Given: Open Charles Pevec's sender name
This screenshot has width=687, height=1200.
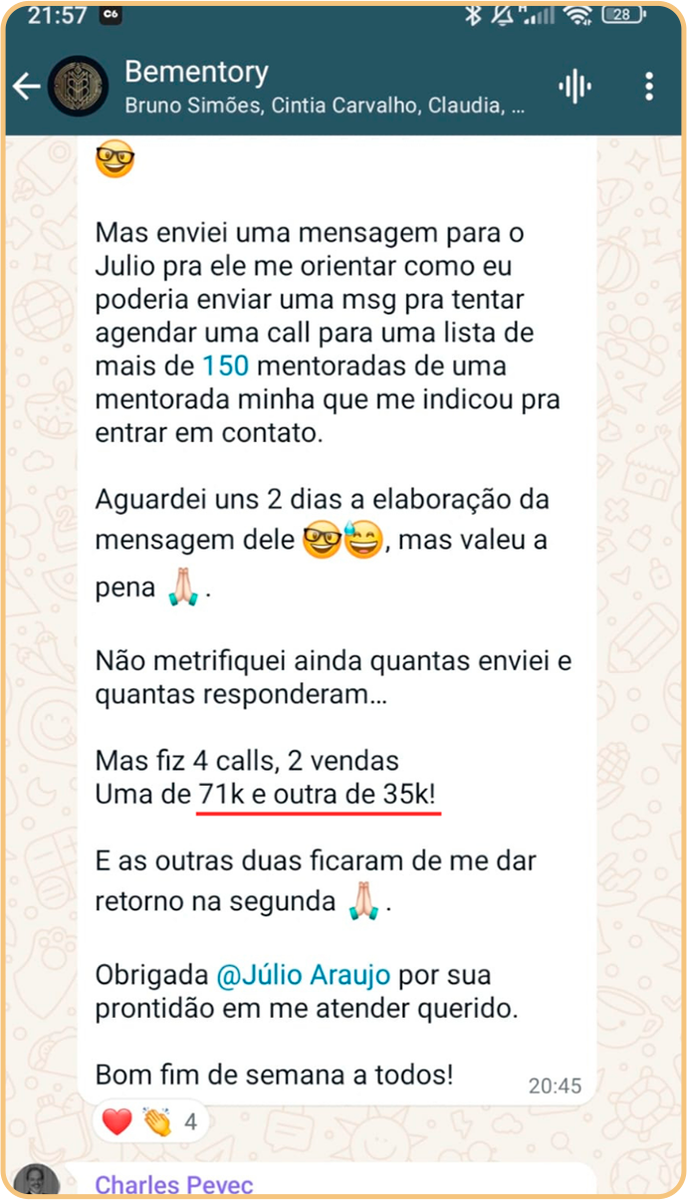Looking at the screenshot, I should tap(174, 1186).
